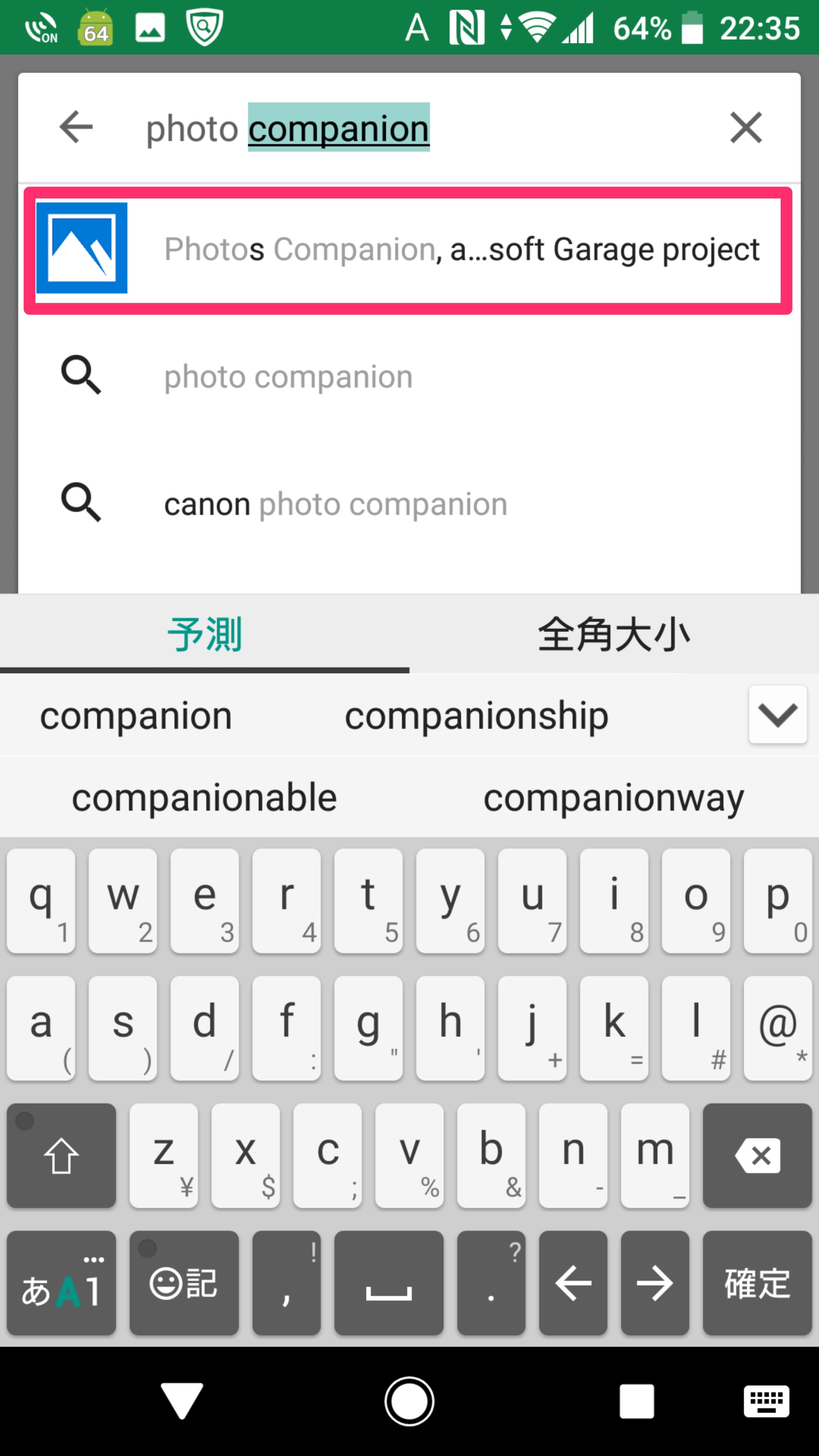Image resolution: width=819 pixels, height=1456 pixels.
Task: Switch to the 全角大小 tab
Action: [x=614, y=634]
